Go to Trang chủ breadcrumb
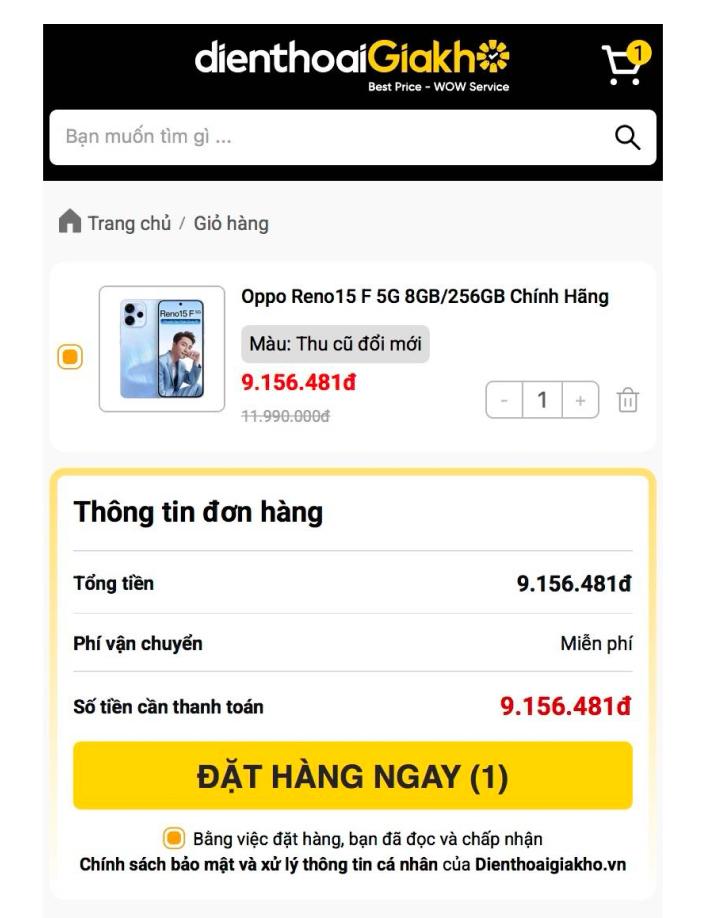 click(x=128, y=223)
